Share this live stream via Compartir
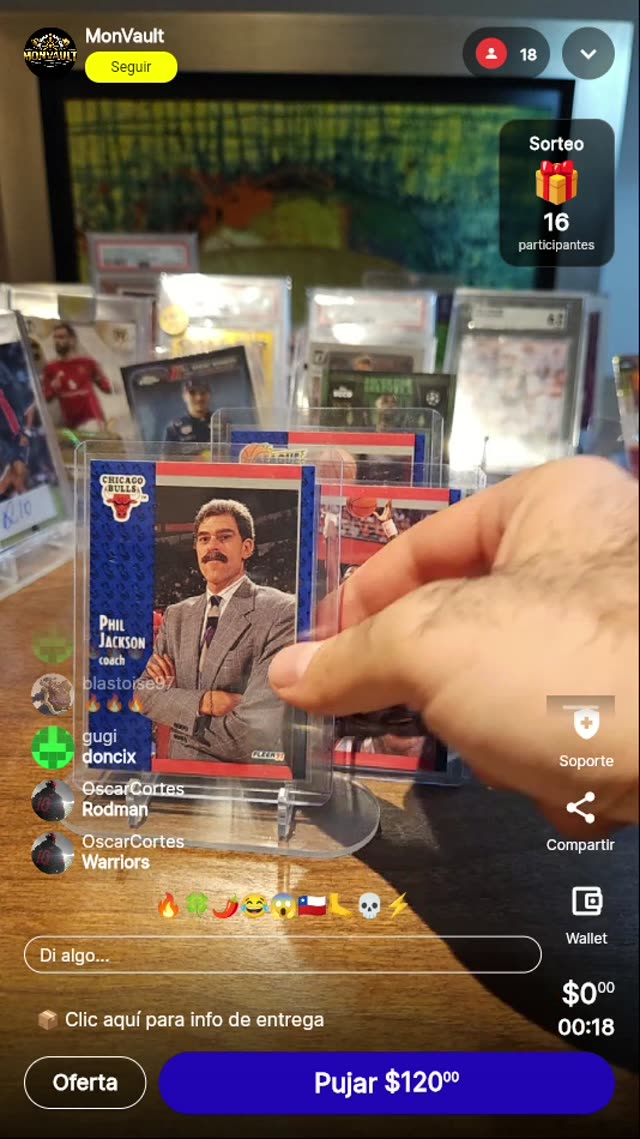This screenshot has width=640, height=1139. coord(580,821)
